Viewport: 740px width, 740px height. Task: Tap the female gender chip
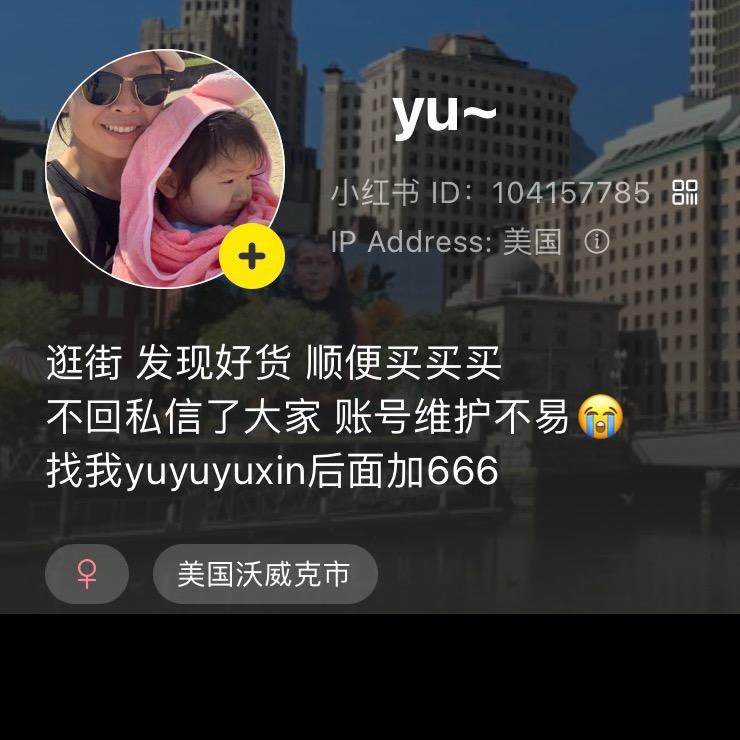click(x=87, y=574)
